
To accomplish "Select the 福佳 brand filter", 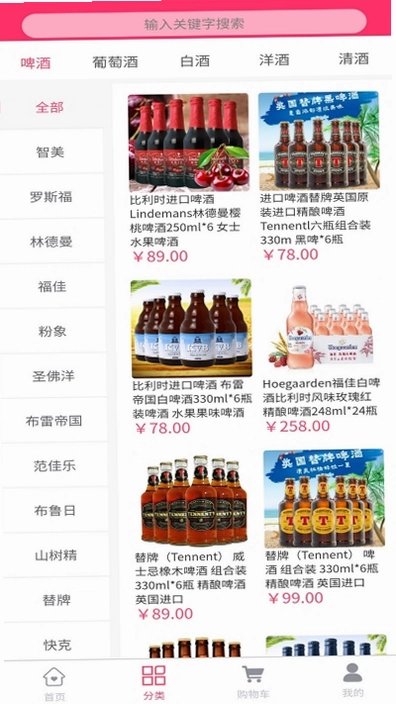I will (x=52, y=286).
